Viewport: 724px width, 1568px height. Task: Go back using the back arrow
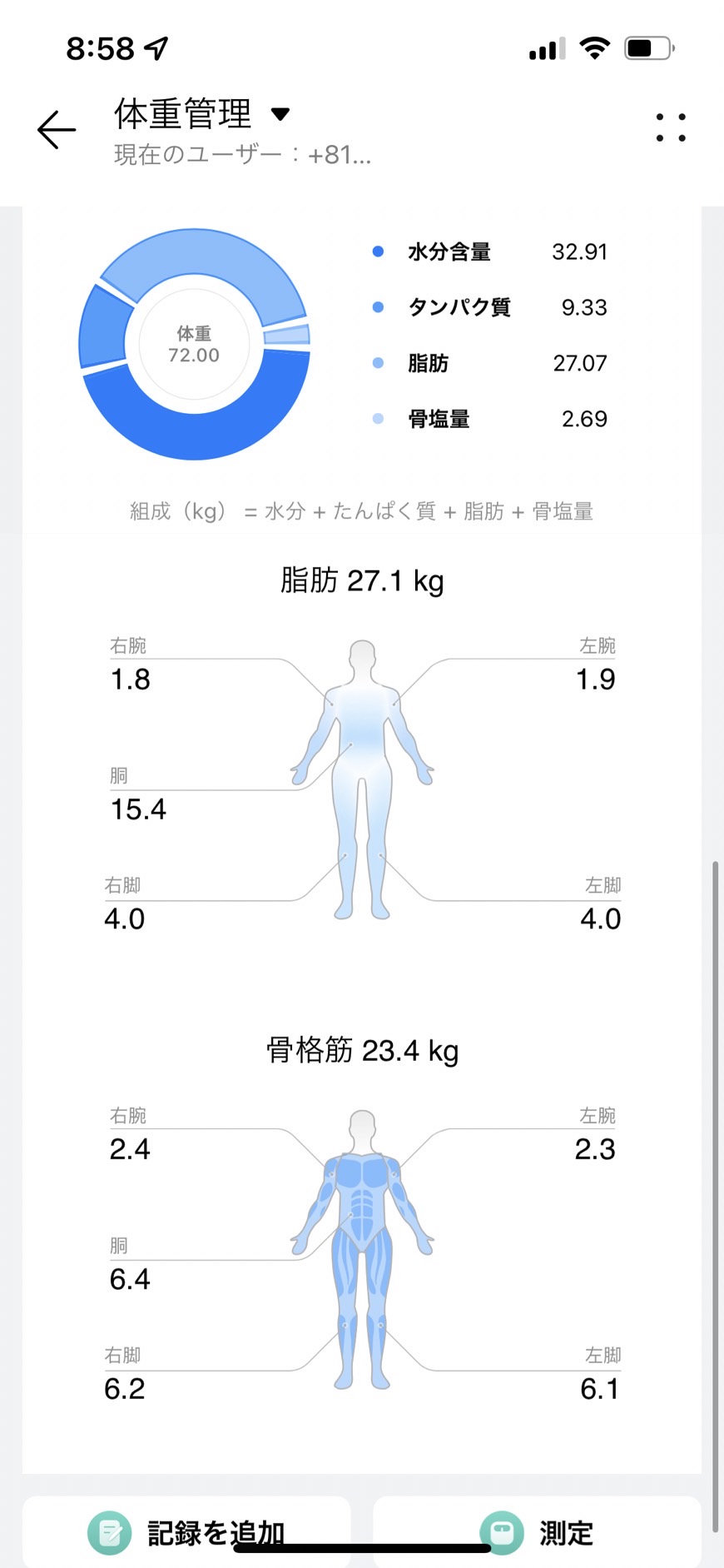click(57, 129)
